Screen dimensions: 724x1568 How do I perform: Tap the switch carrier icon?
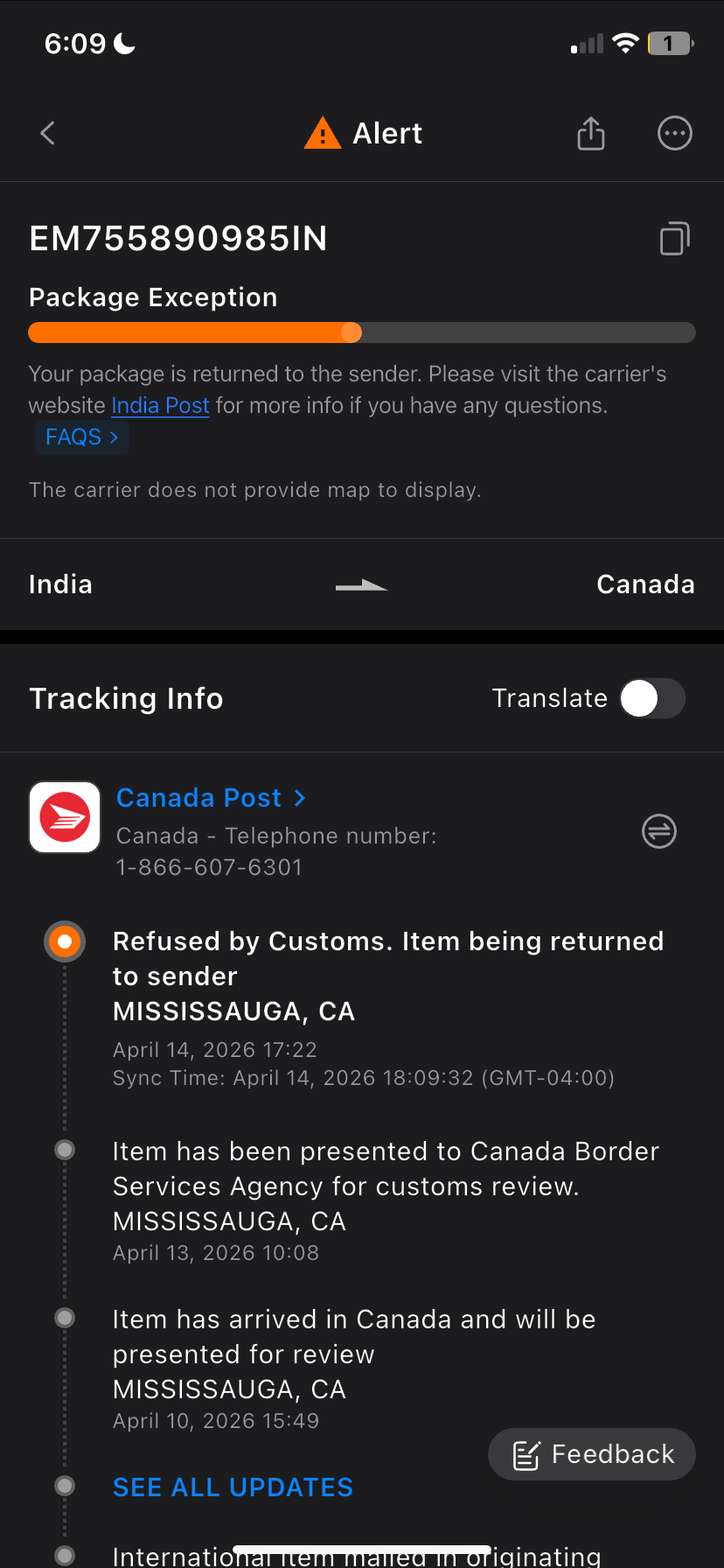pos(659,831)
